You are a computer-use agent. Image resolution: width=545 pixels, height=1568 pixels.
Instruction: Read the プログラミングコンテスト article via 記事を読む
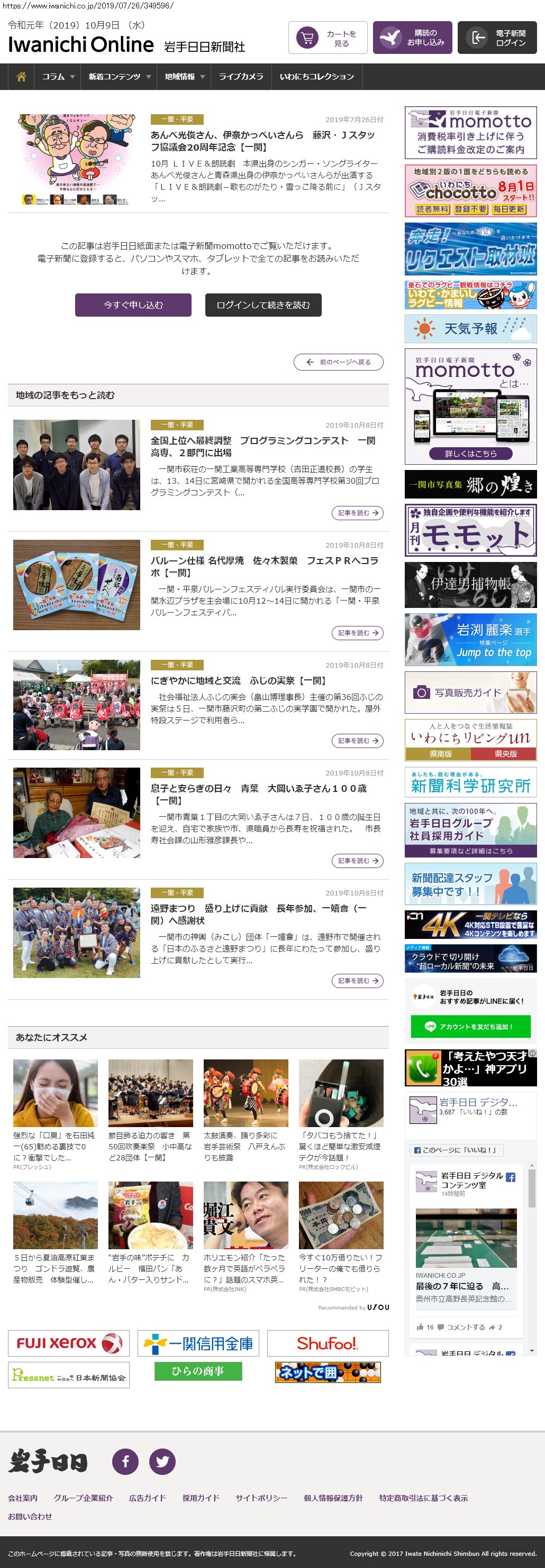tap(358, 513)
